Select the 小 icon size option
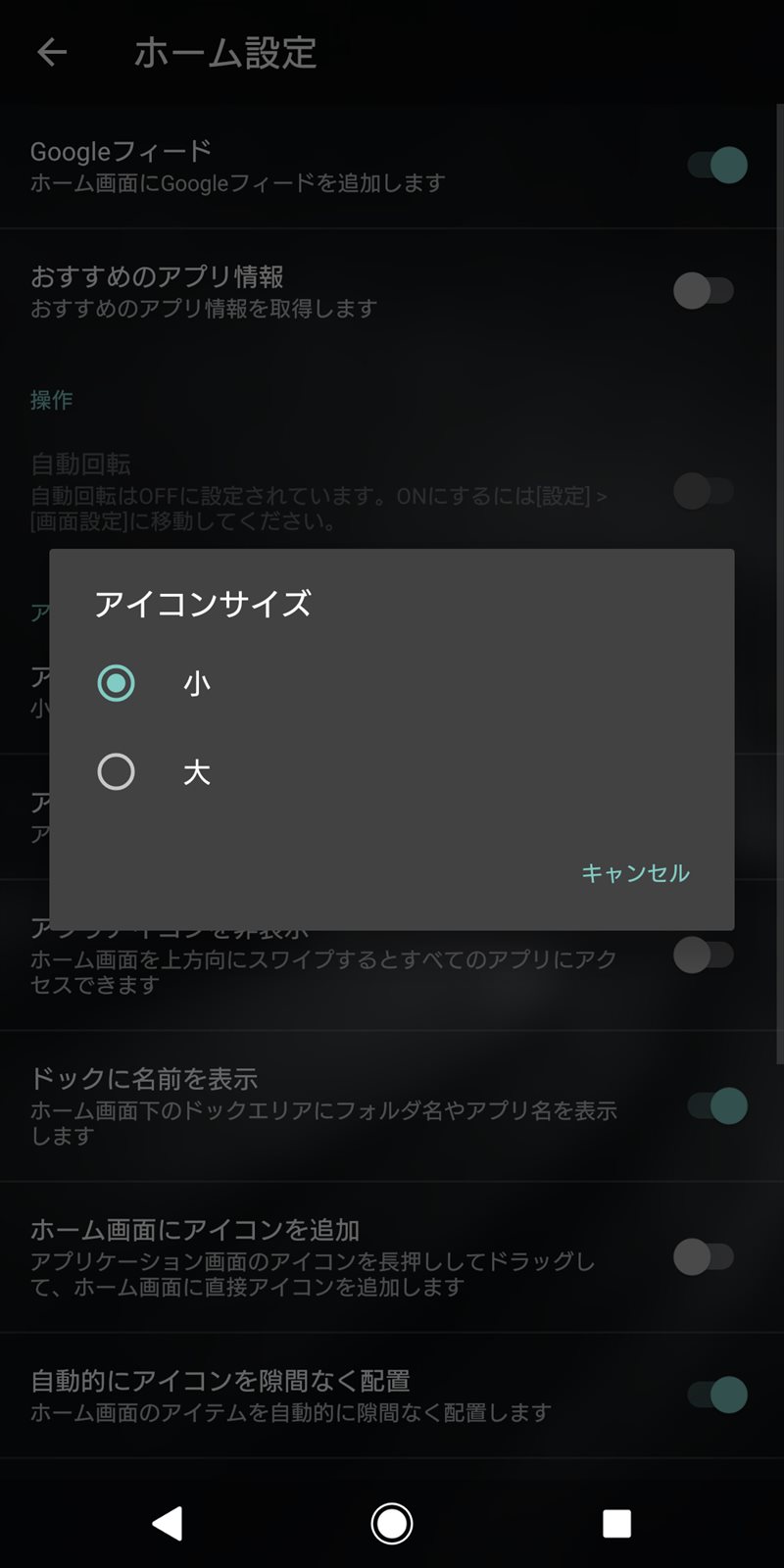The width and height of the screenshot is (784, 1568). pyautogui.click(x=392, y=683)
